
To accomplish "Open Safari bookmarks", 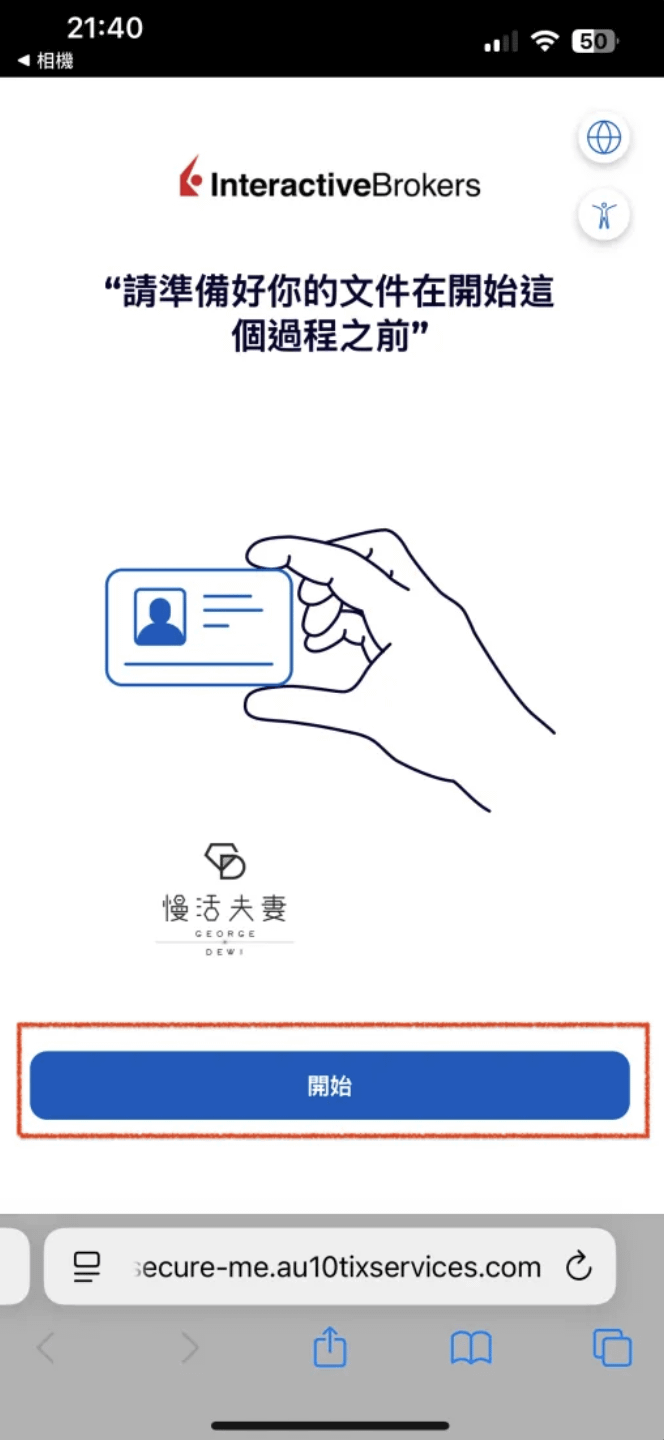I will click(471, 1349).
